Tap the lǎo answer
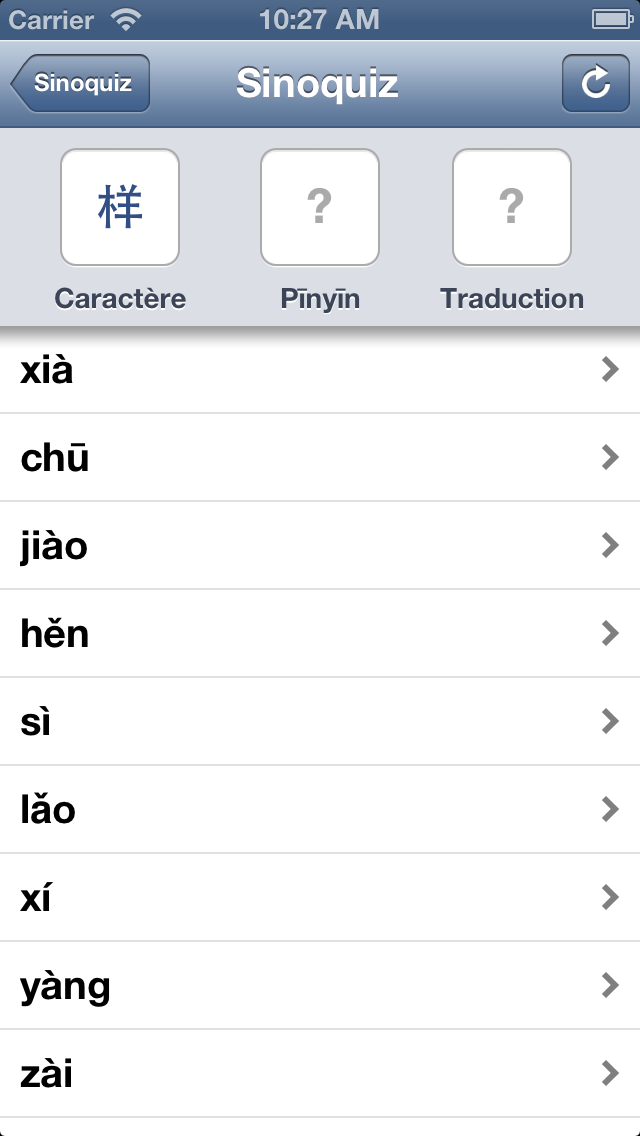 pyautogui.click(x=320, y=809)
